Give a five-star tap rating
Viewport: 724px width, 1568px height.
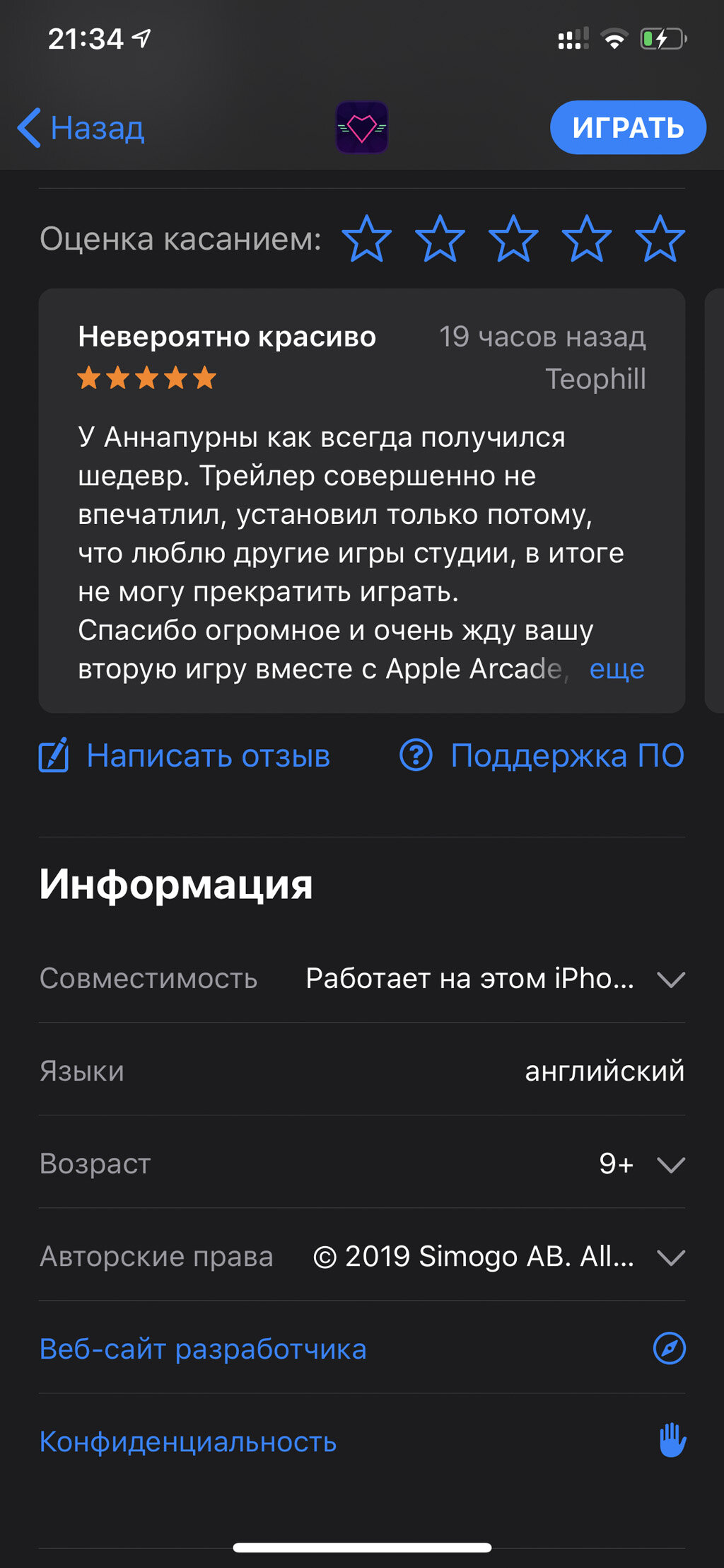point(660,238)
